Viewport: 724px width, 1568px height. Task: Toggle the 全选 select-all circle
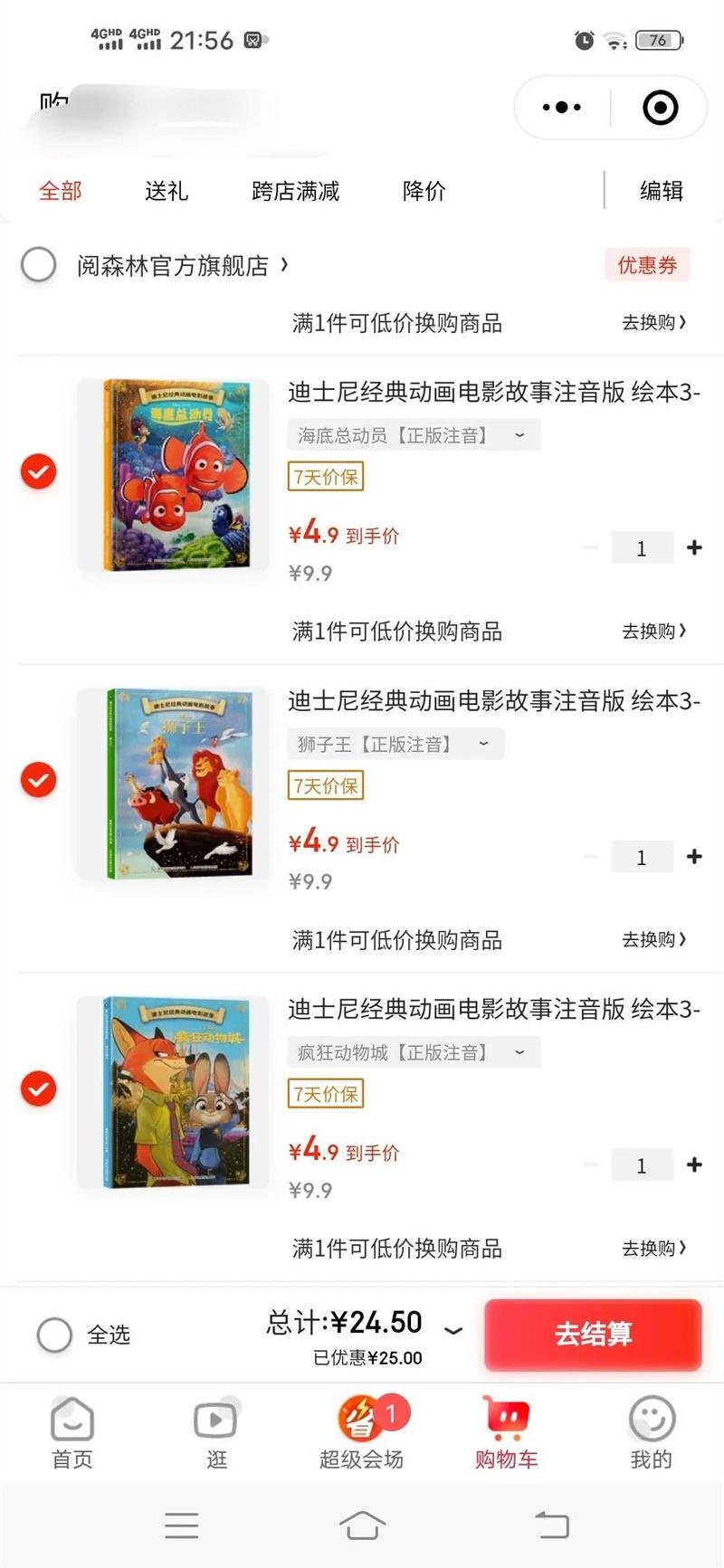point(54,1335)
